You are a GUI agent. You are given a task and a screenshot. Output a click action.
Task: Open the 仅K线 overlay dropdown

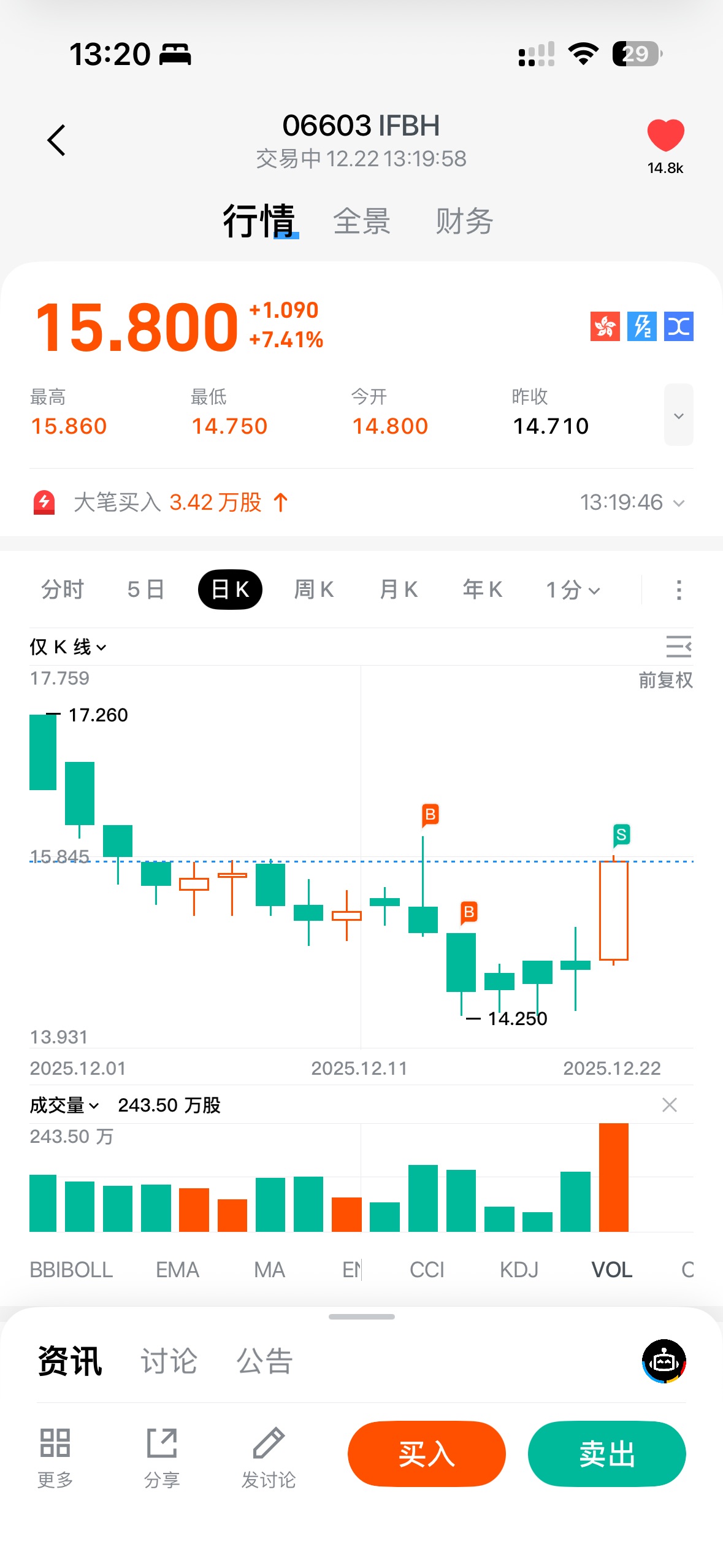[x=68, y=647]
